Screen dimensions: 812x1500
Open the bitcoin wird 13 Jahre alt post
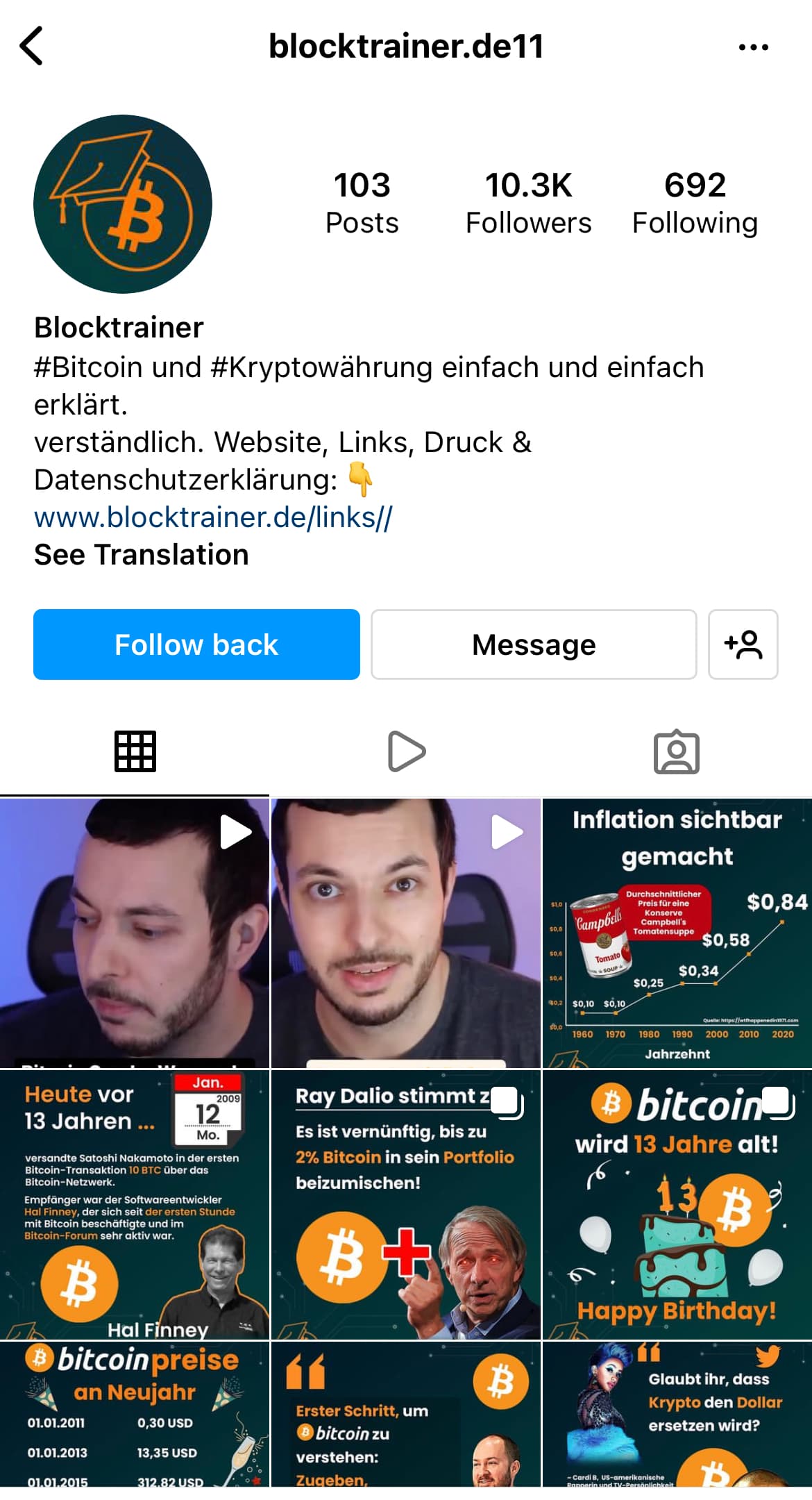pos(677,1204)
